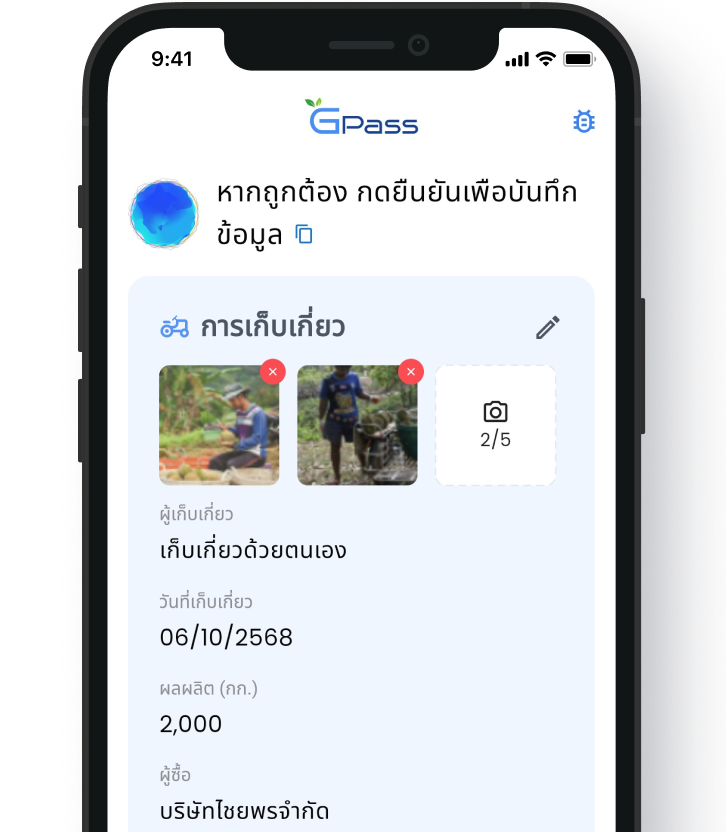
Task: Open the first harvest photo of man squatting
Action: (x=218, y=430)
